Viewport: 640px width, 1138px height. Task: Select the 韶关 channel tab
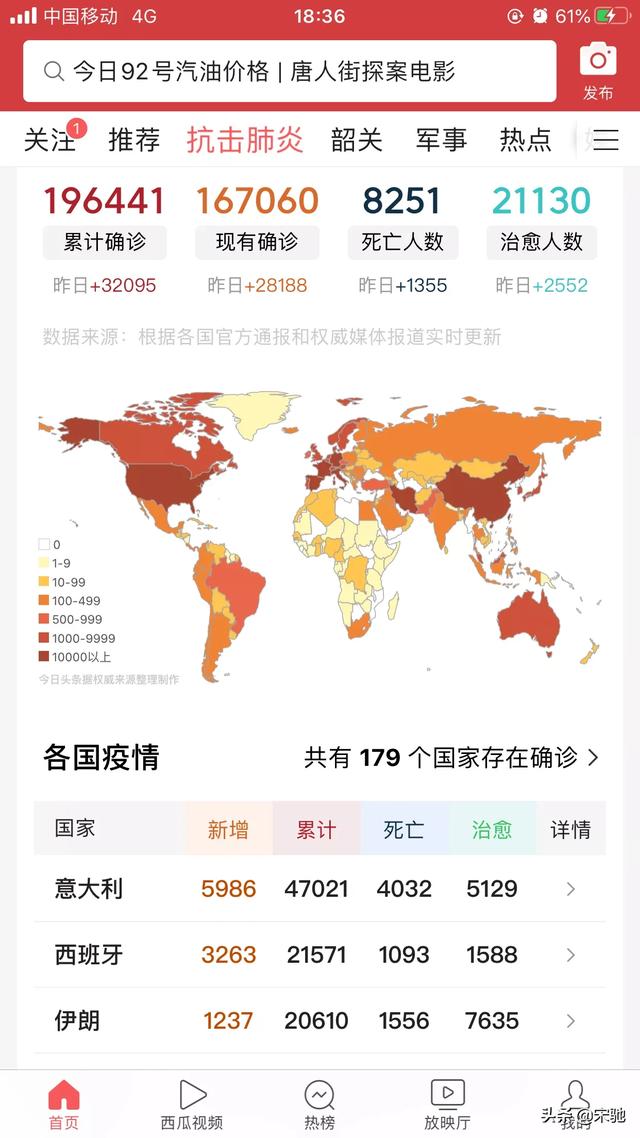point(357,140)
